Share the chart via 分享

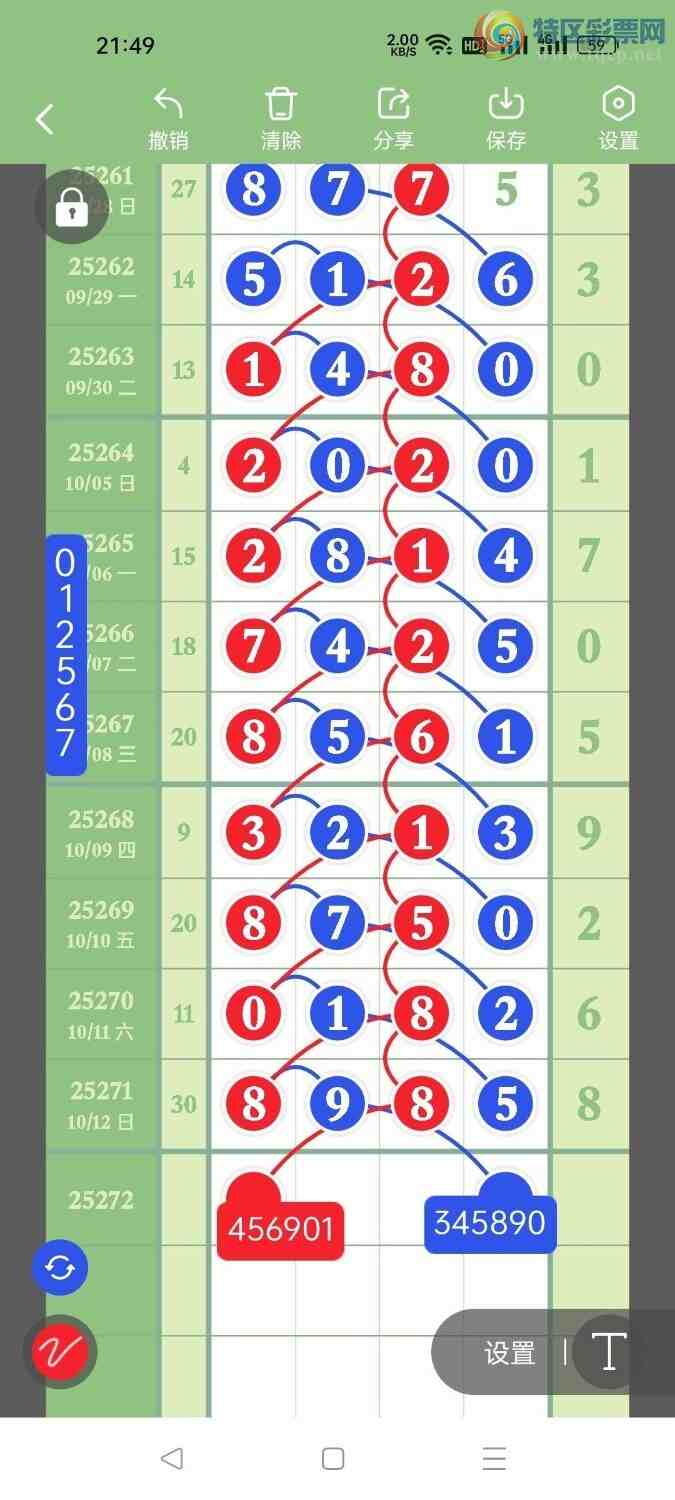coord(393,120)
